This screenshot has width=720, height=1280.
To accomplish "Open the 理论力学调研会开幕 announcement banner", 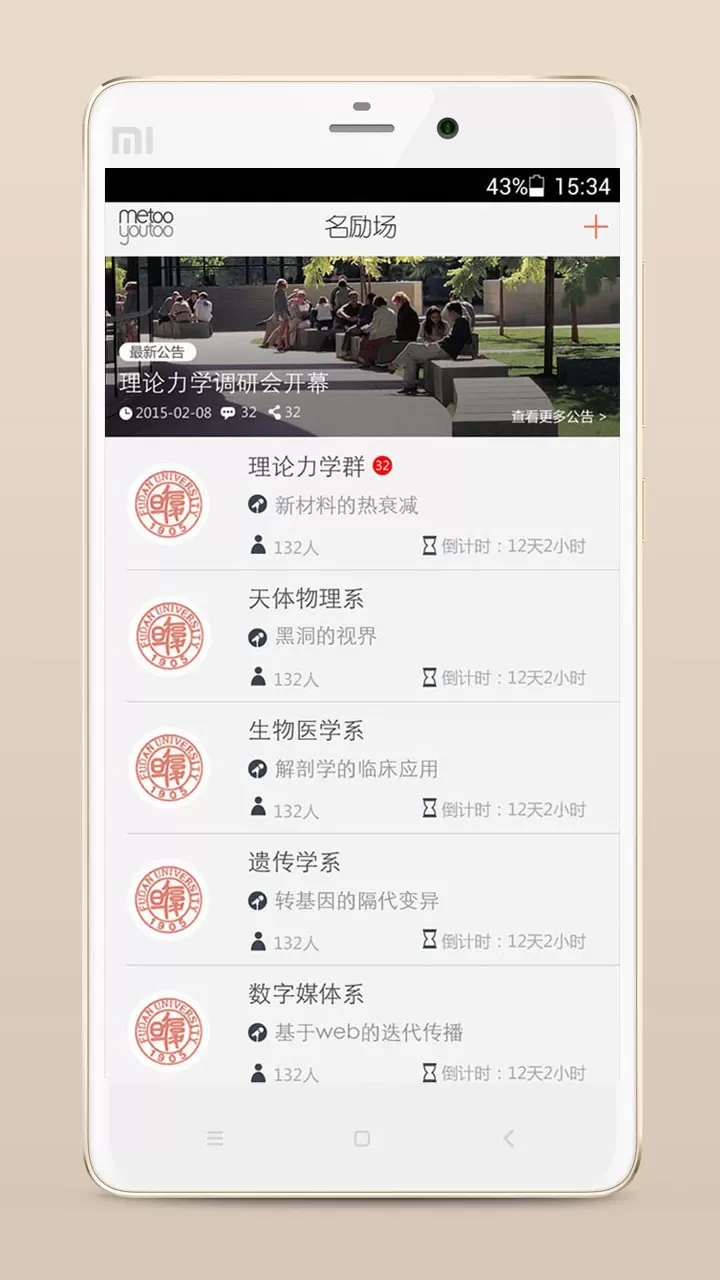I will [362, 346].
